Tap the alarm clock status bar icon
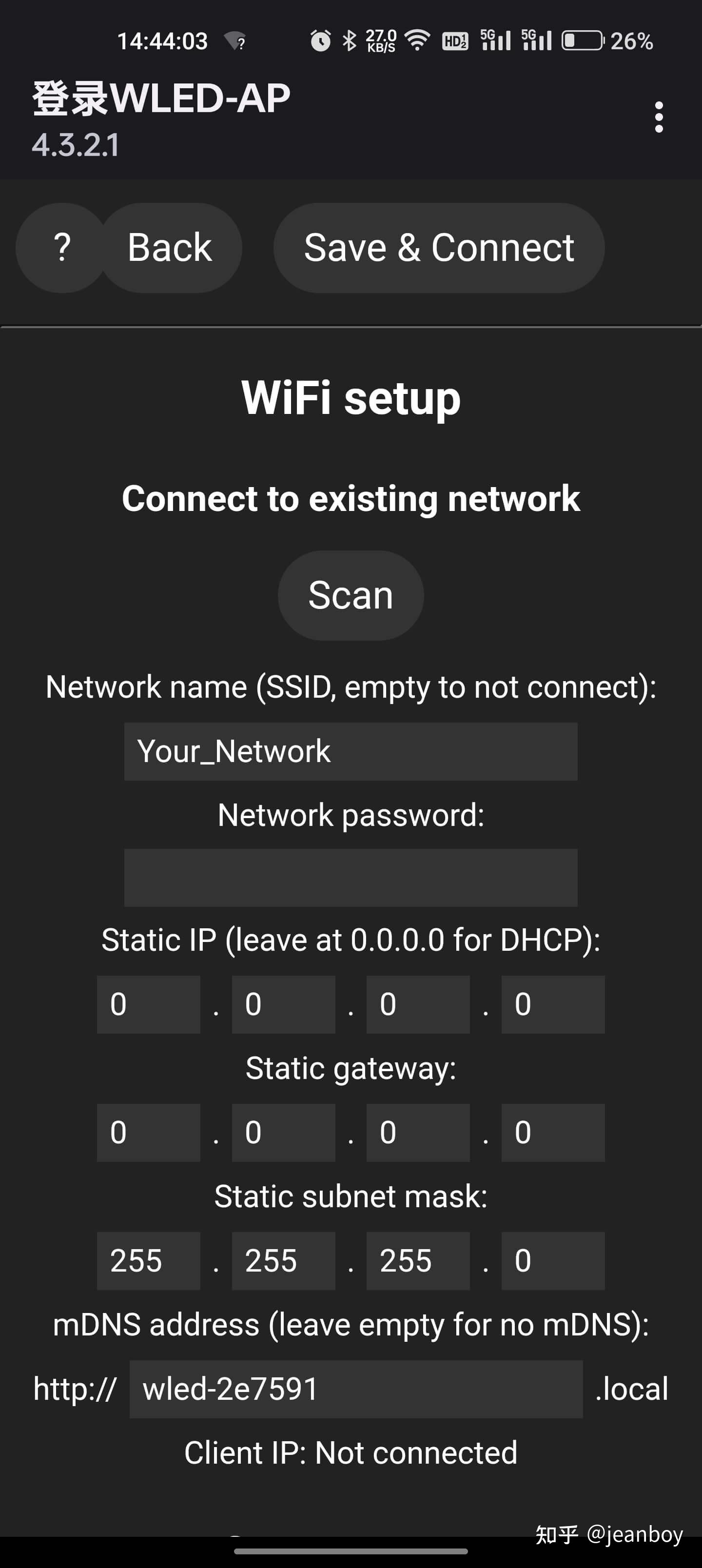702x1568 pixels. [320, 39]
